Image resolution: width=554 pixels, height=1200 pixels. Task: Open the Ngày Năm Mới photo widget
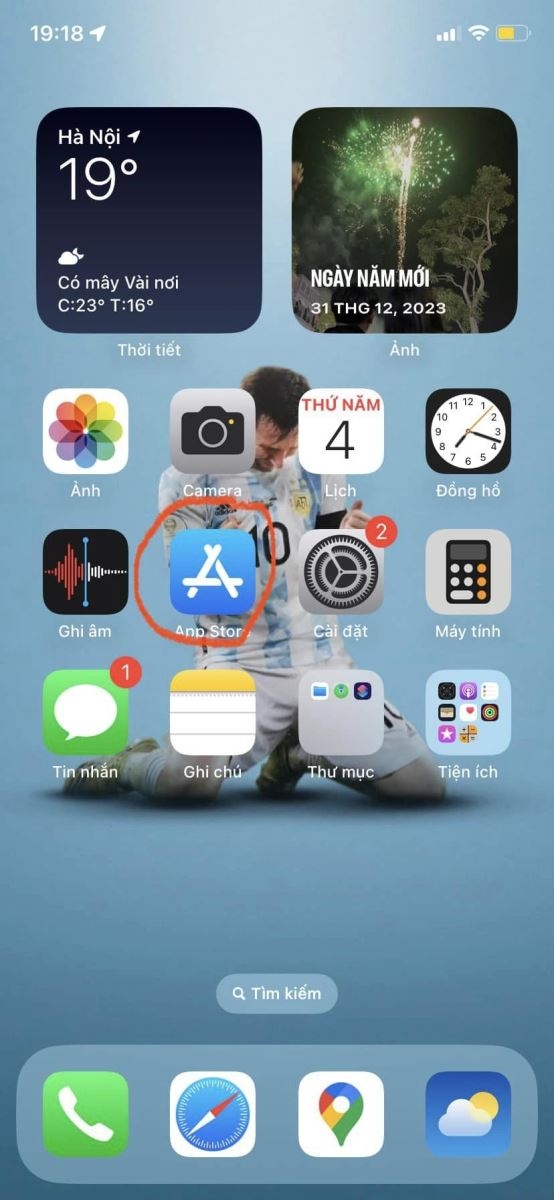pos(404,220)
